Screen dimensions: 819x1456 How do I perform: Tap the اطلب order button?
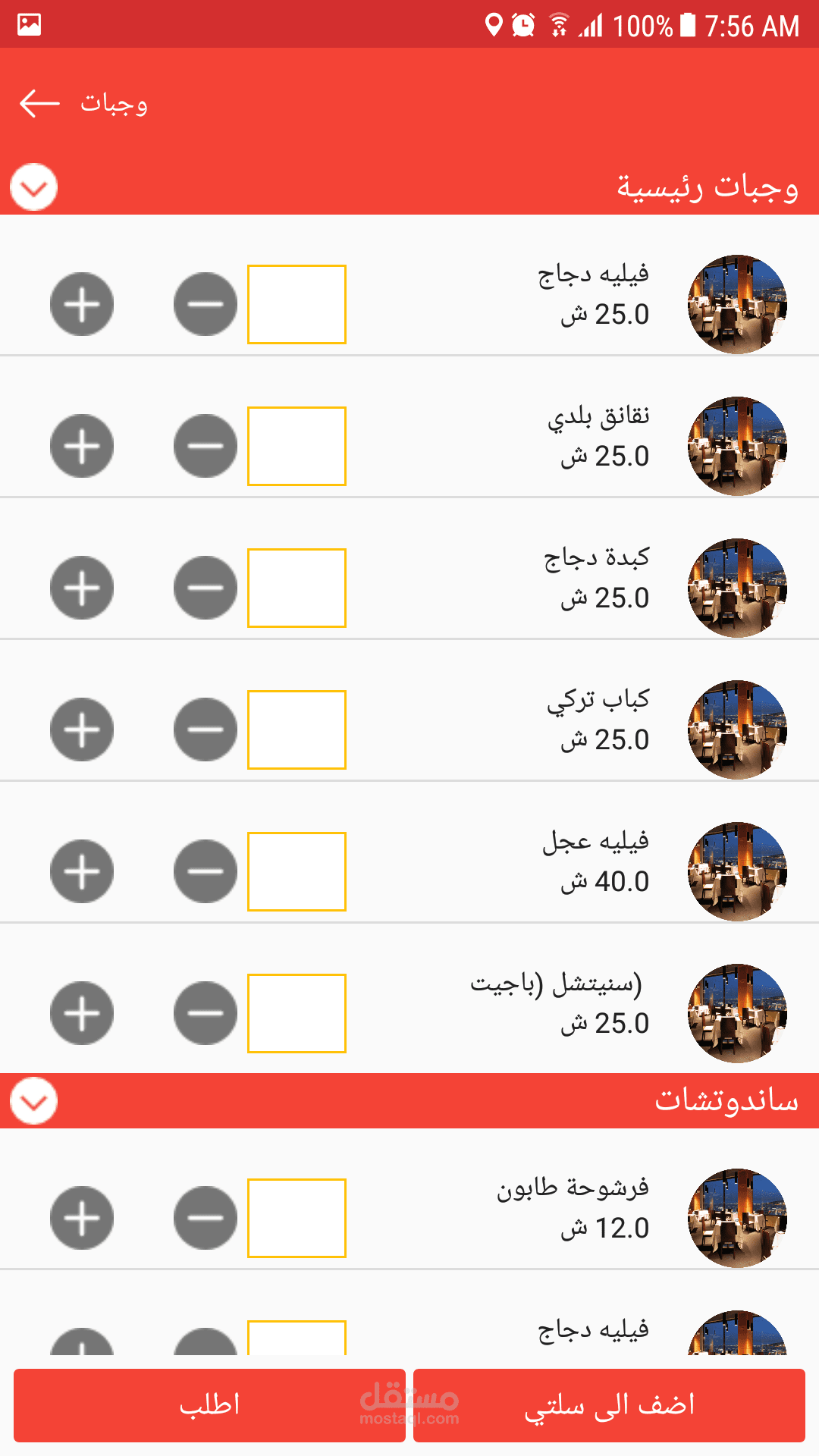click(x=209, y=1405)
